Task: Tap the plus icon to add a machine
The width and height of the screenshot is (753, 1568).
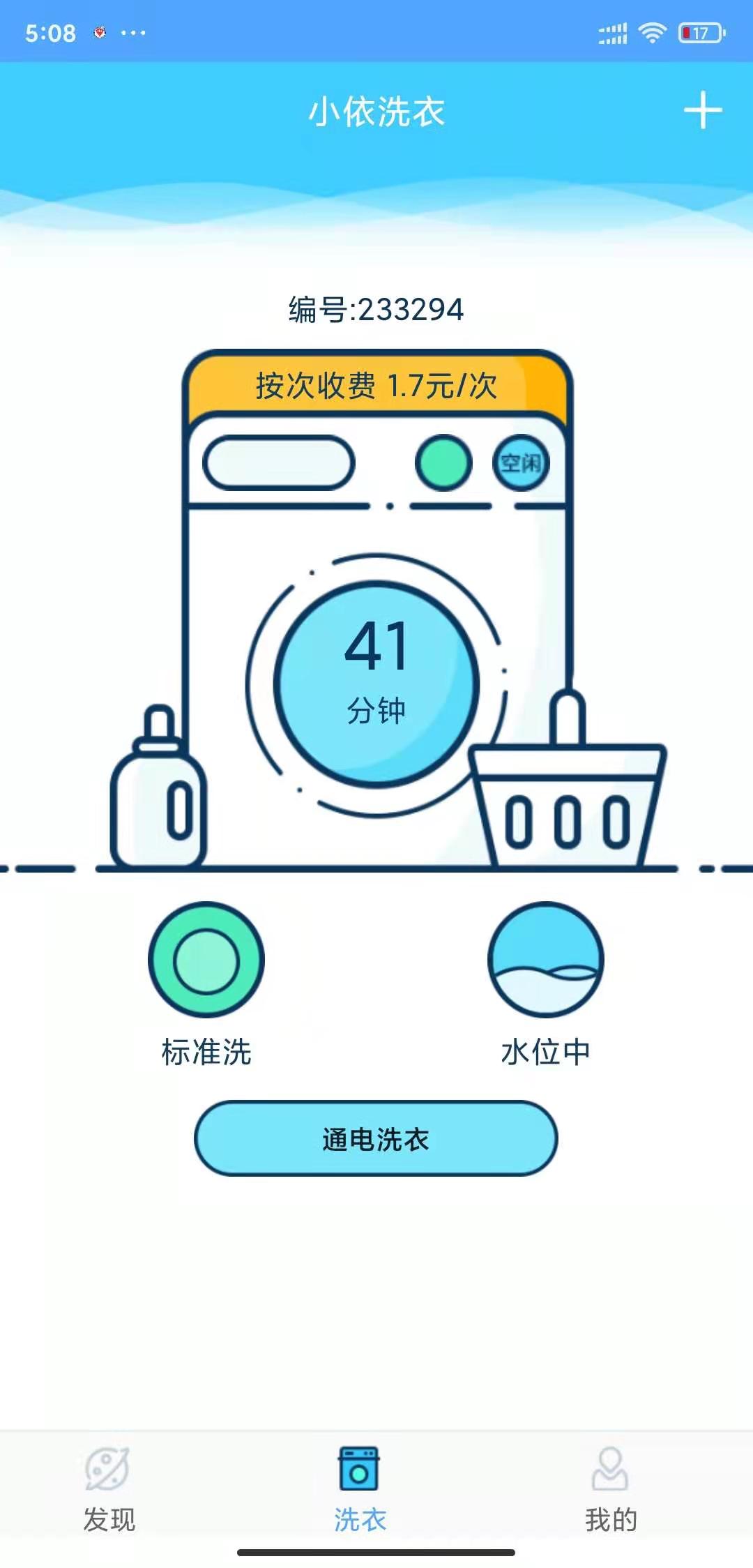Action: pyautogui.click(x=702, y=110)
